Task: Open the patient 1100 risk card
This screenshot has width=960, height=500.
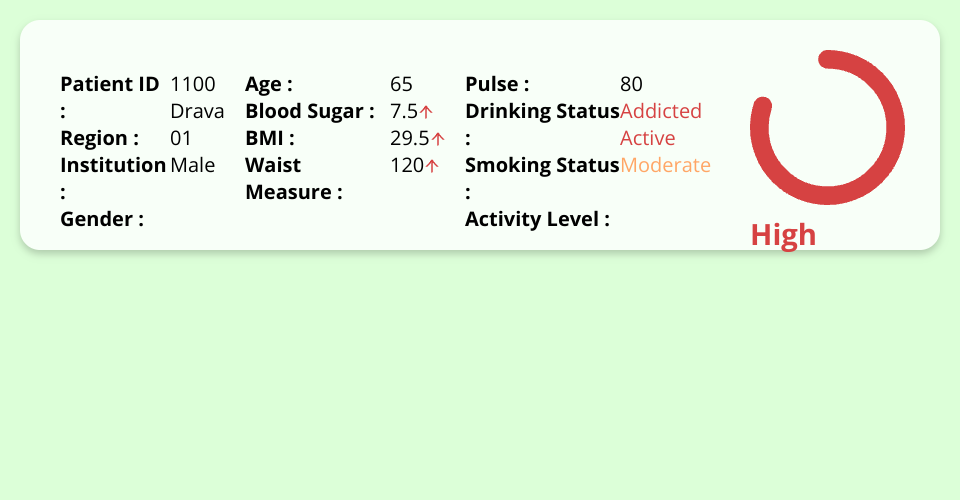Action: pyautogui.click(x=480, y=135)
